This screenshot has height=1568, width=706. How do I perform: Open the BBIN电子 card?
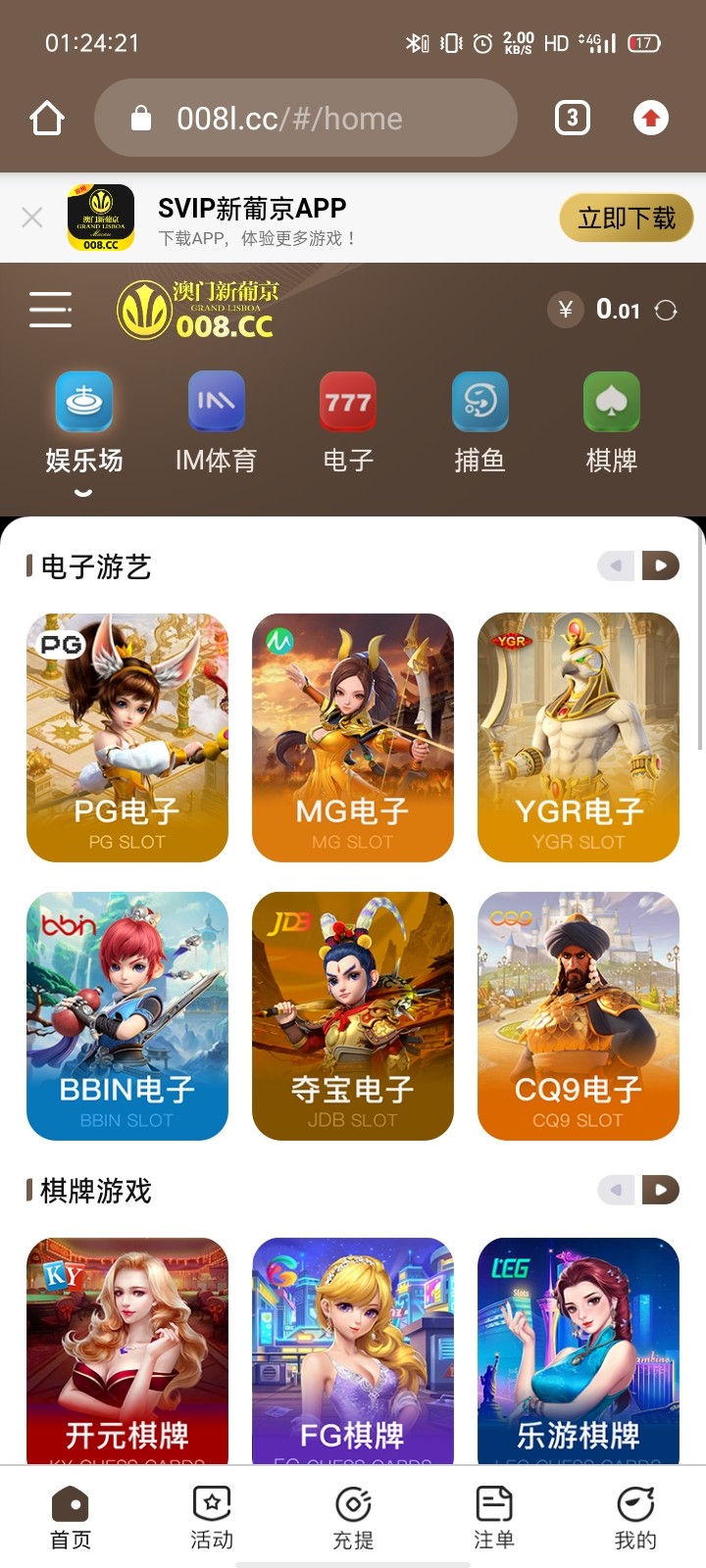pyautogui.click(x=127, y=1015)
